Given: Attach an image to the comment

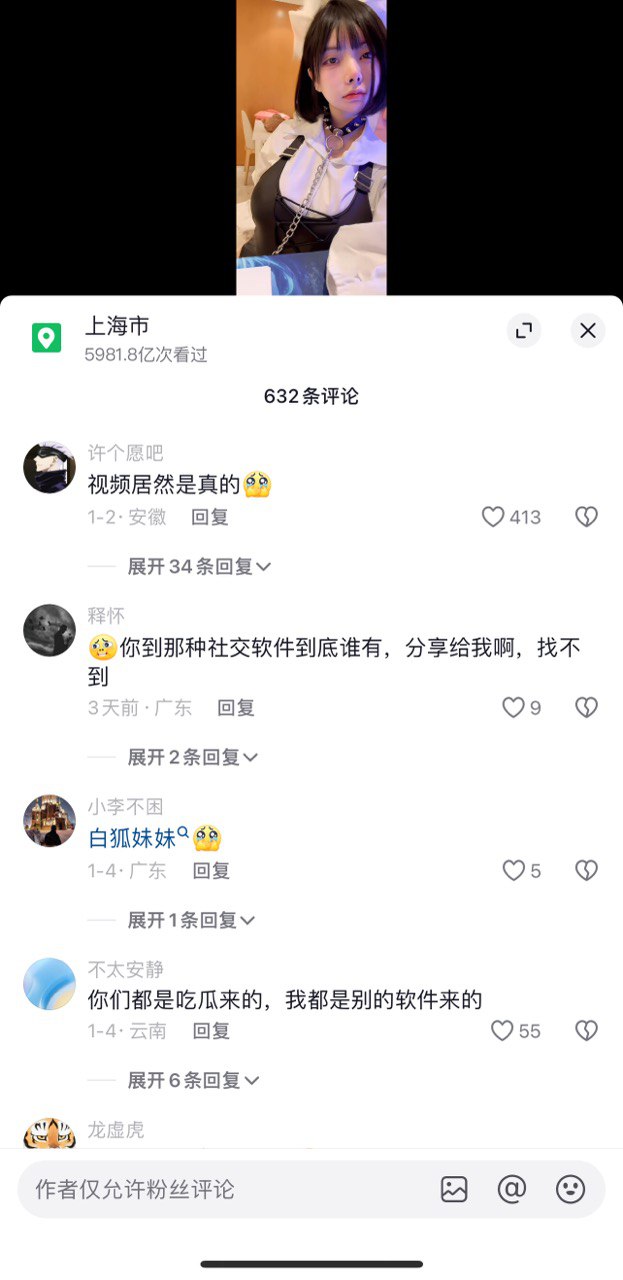Looking at the screenshot, I should click(x=454, y=1189).
